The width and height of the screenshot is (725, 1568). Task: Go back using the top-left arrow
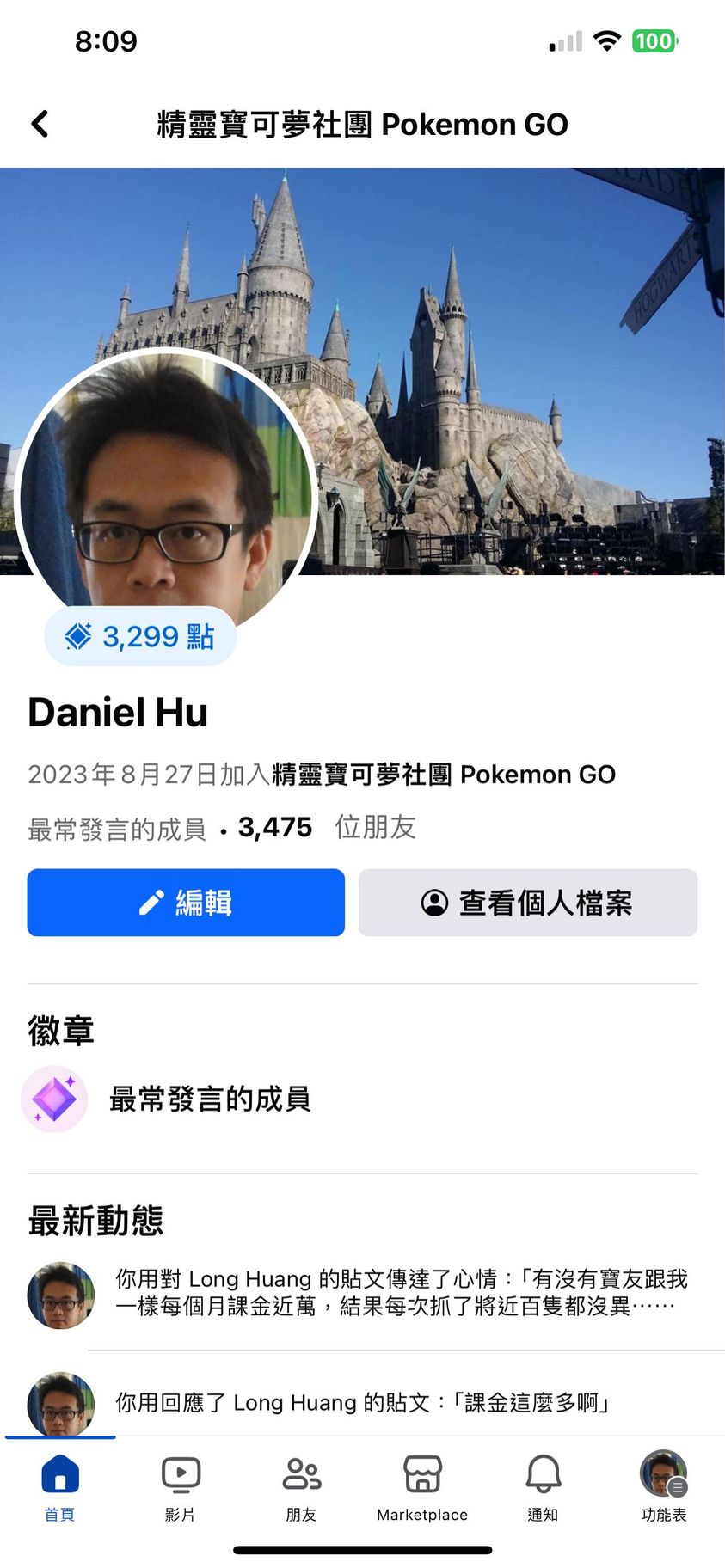(40, 124)
